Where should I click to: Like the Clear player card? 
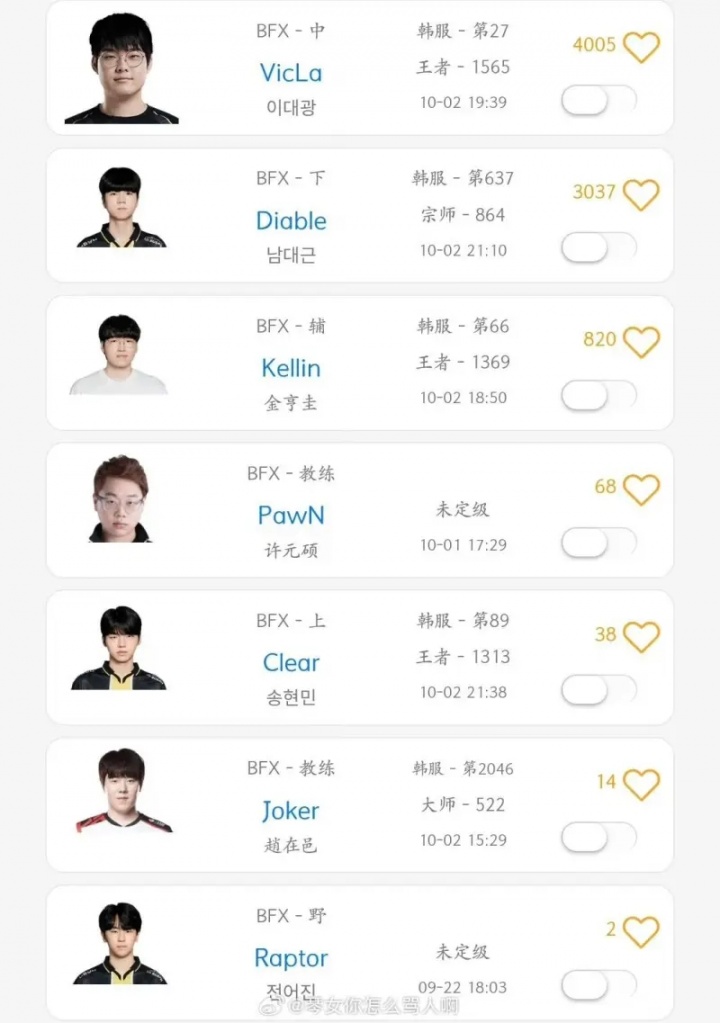coord(641,637)
